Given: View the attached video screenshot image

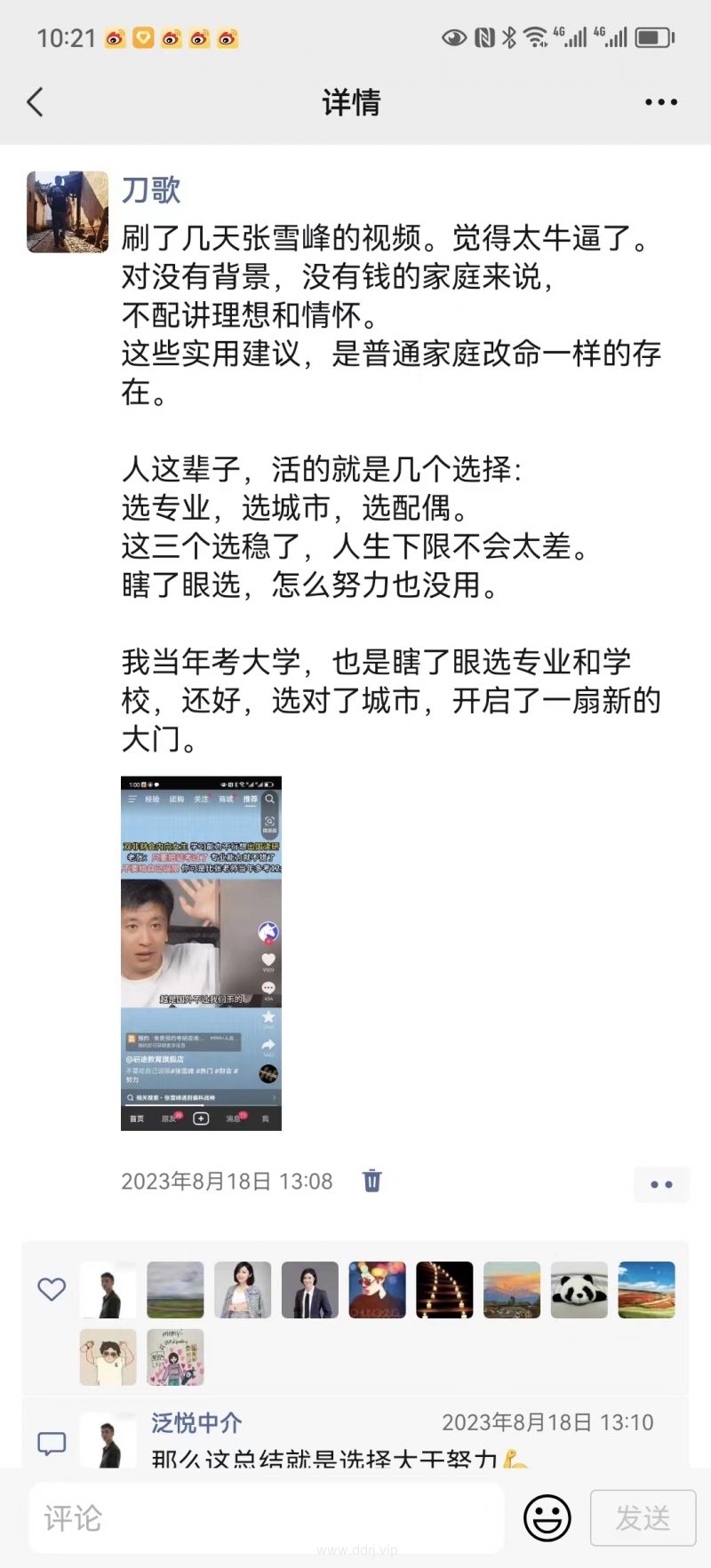Looking at the screenshot, I should click(x=201, y=953).
